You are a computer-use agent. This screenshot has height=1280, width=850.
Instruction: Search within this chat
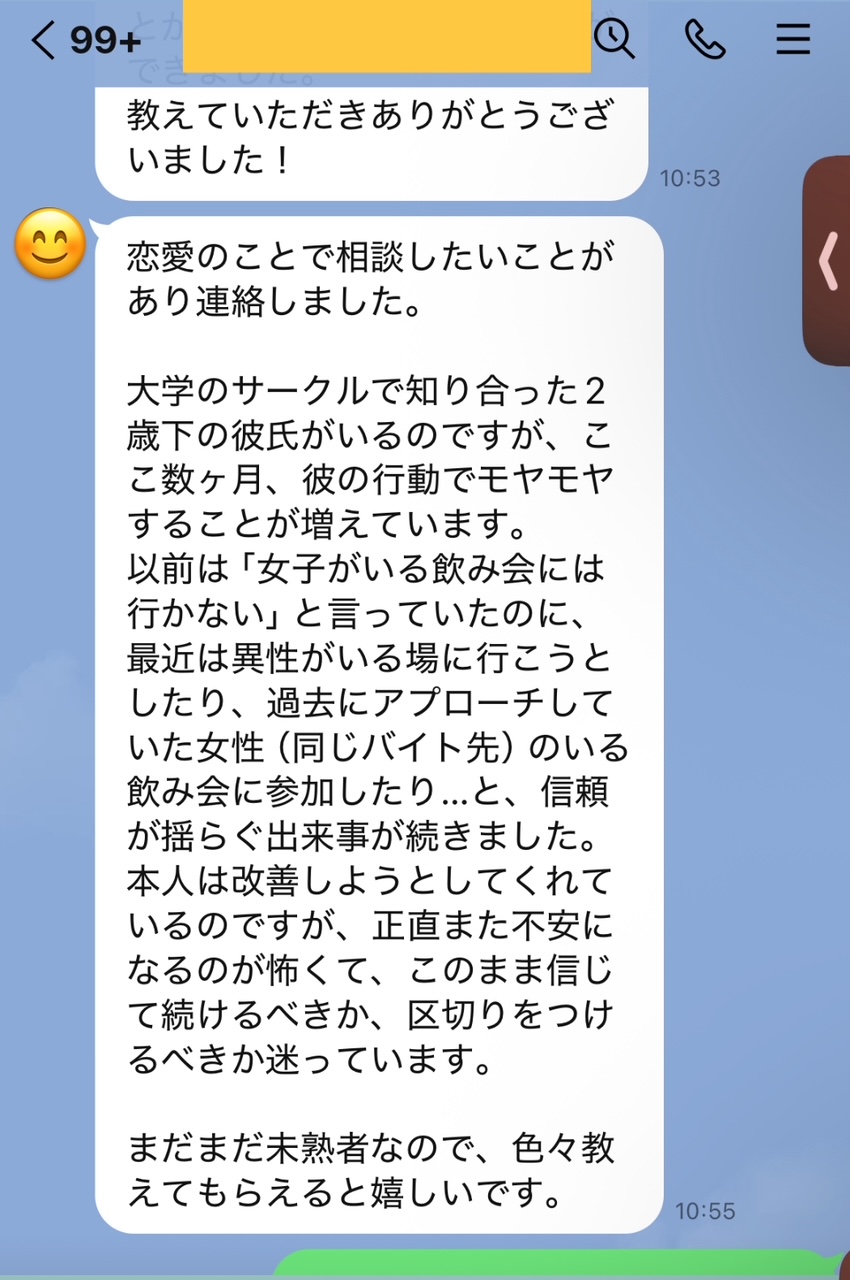click(x=614, y=38)
